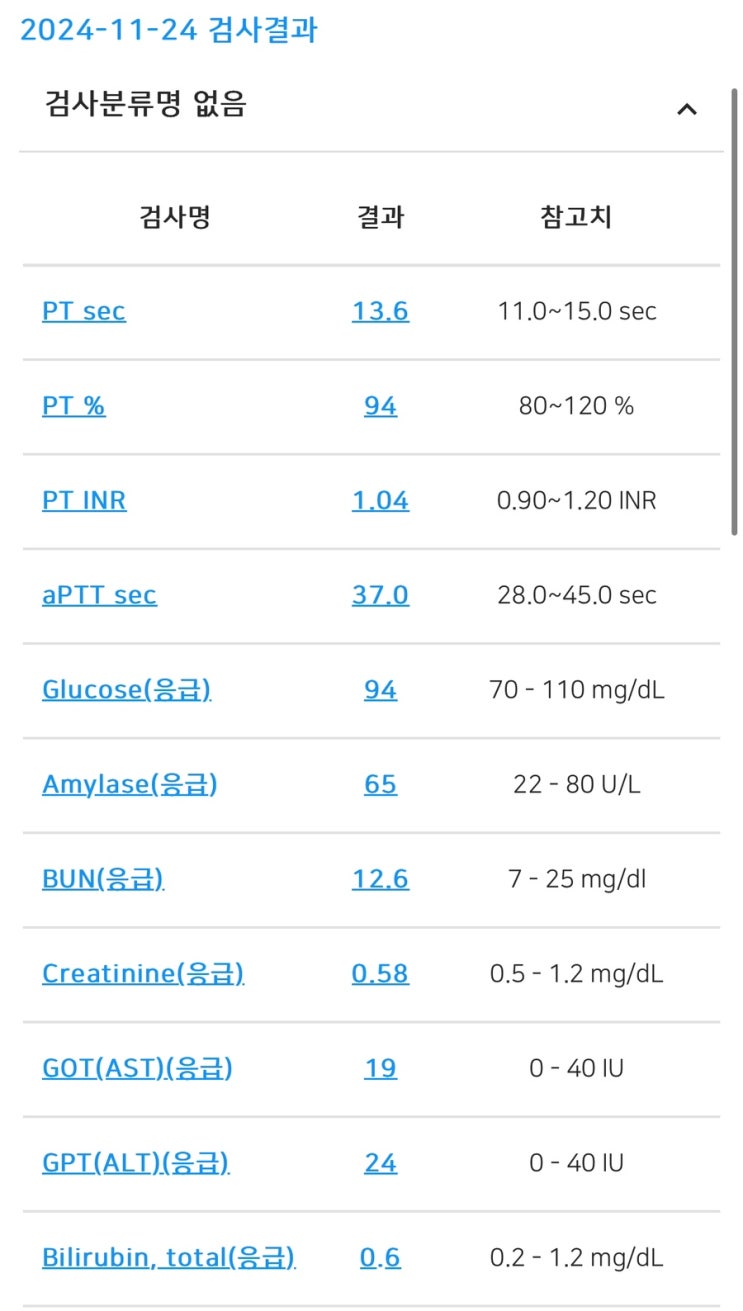Image resolution: width=743 pixels, height=1311 pixels.
Task: Open the Bilirubin, total(응급) test link
Action: tap(168, 1257)
